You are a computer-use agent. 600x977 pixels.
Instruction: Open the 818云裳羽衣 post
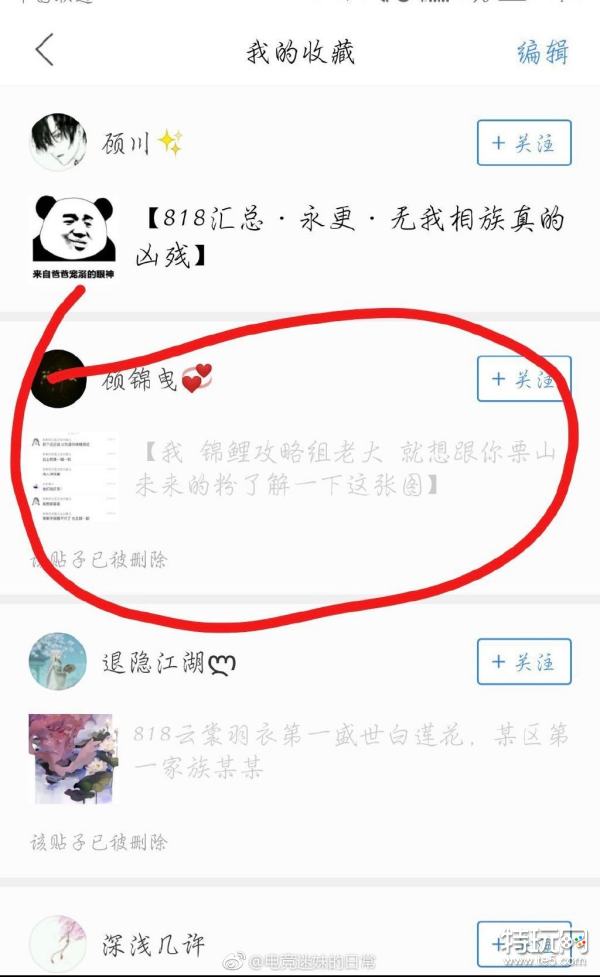[x=350, y=750]
